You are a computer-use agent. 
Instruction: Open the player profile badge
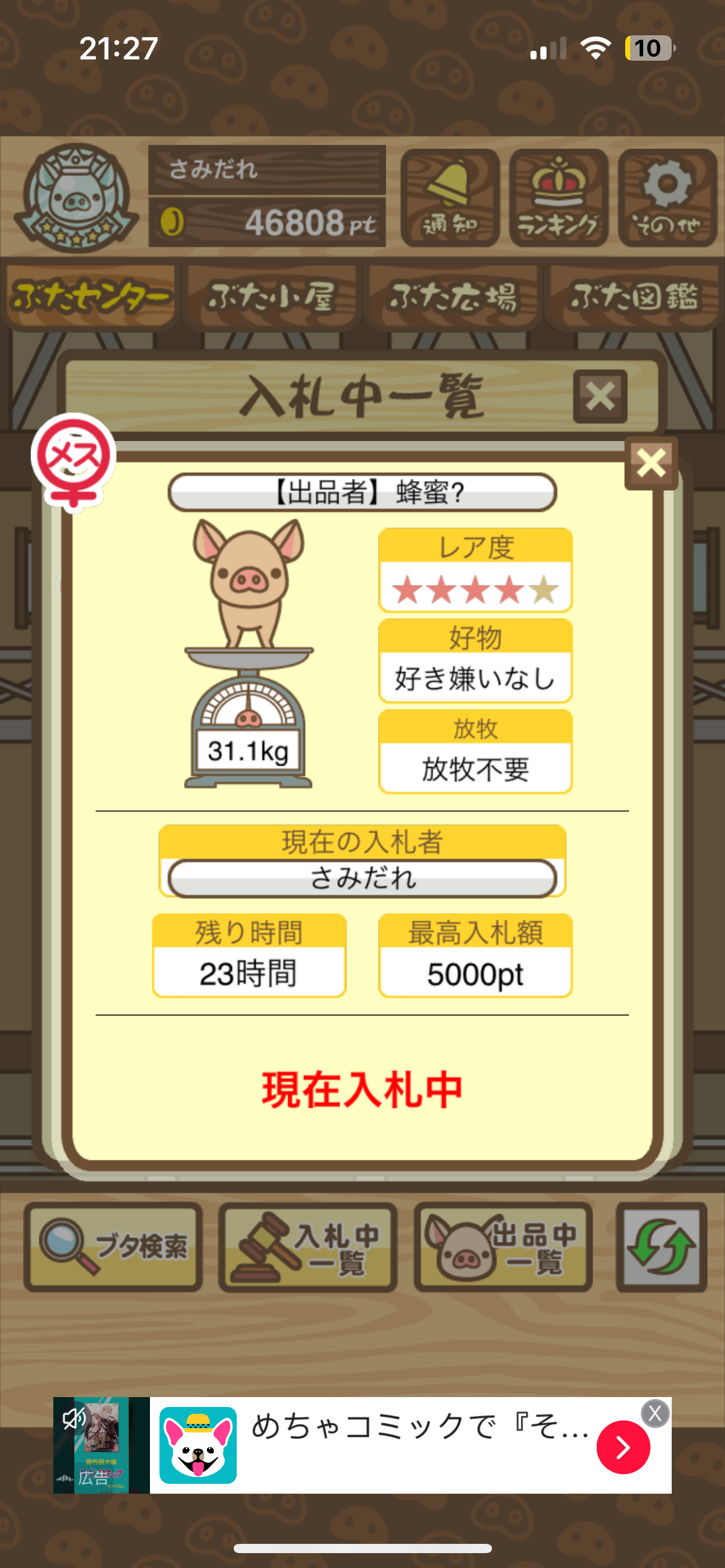click(x=76, y=198)
